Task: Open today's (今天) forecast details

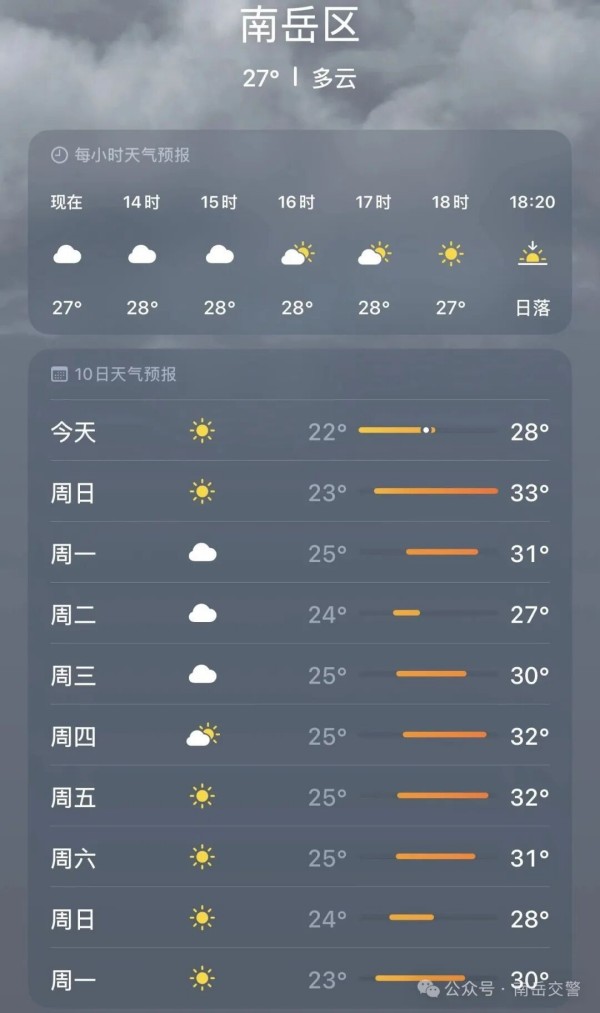Action: pyautogui.click(x=300, y=431)
